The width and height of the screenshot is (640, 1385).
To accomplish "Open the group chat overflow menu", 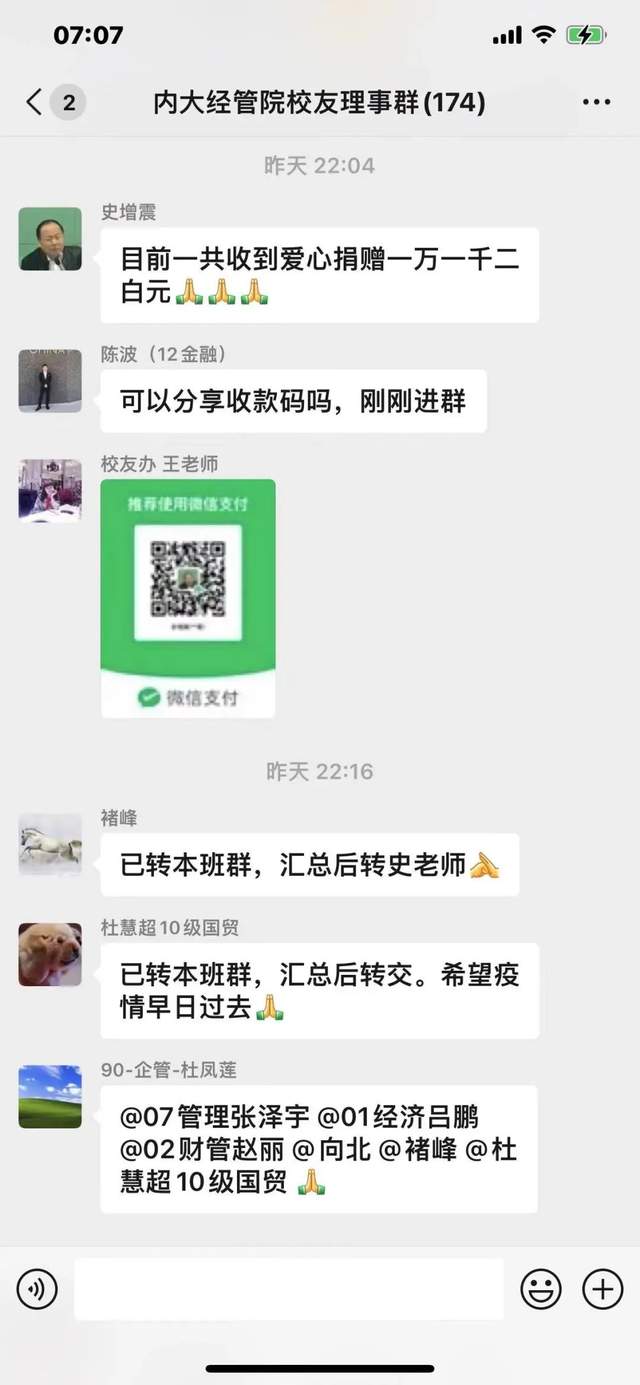I will click(x=596, y=102).
